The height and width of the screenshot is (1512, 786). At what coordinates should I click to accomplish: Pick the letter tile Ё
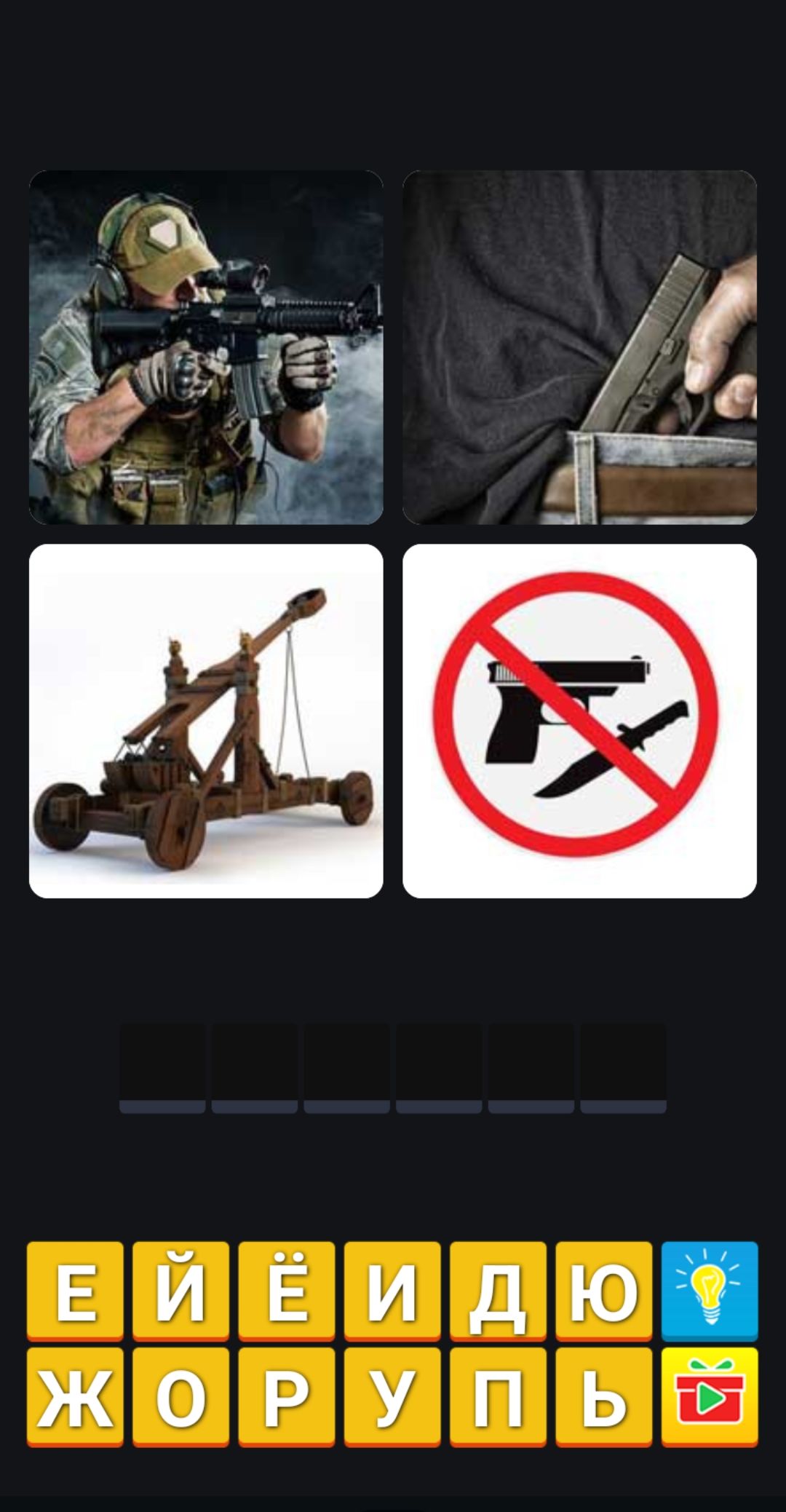coord(287,1291)
